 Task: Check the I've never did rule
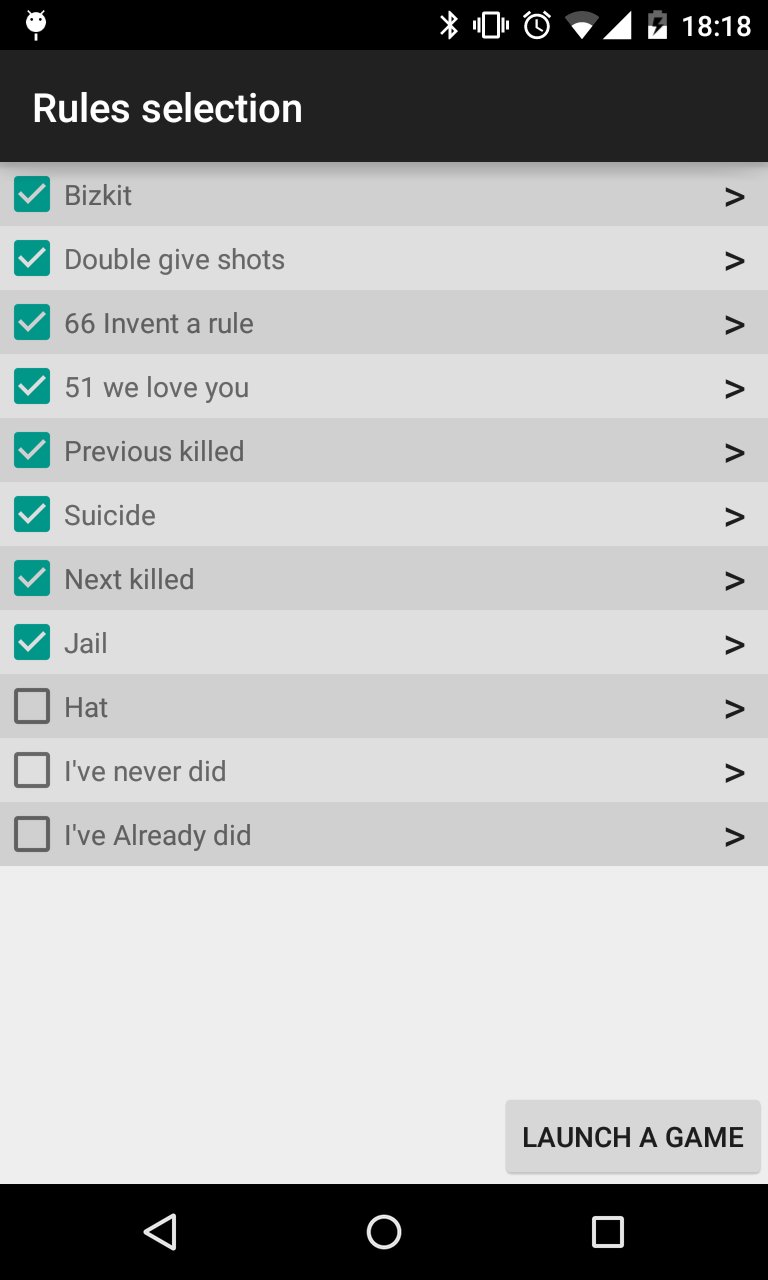[32, 770]
